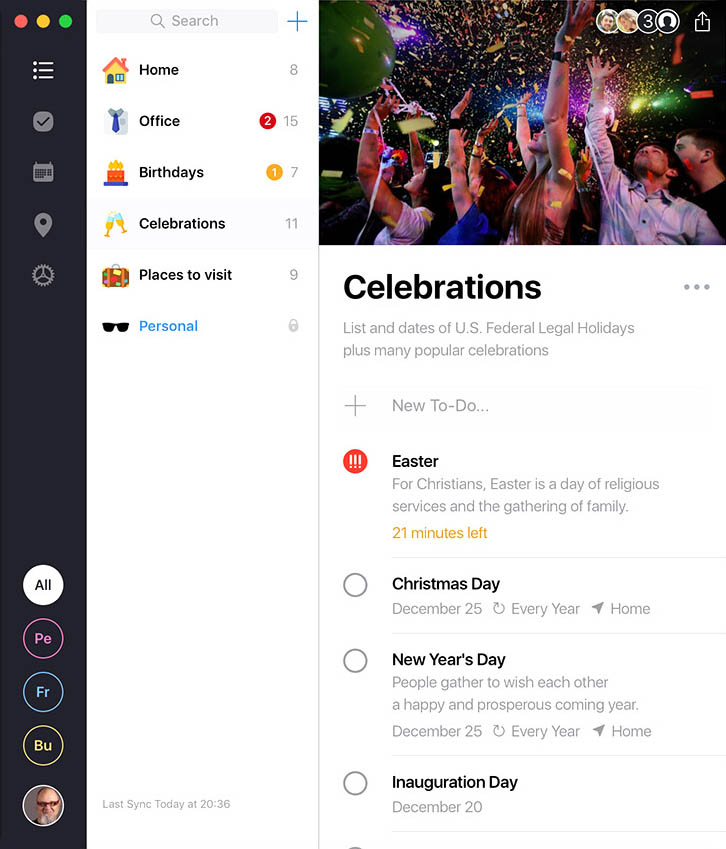Select the Celebrations list
726x849 pixels.
pos(200,223)
